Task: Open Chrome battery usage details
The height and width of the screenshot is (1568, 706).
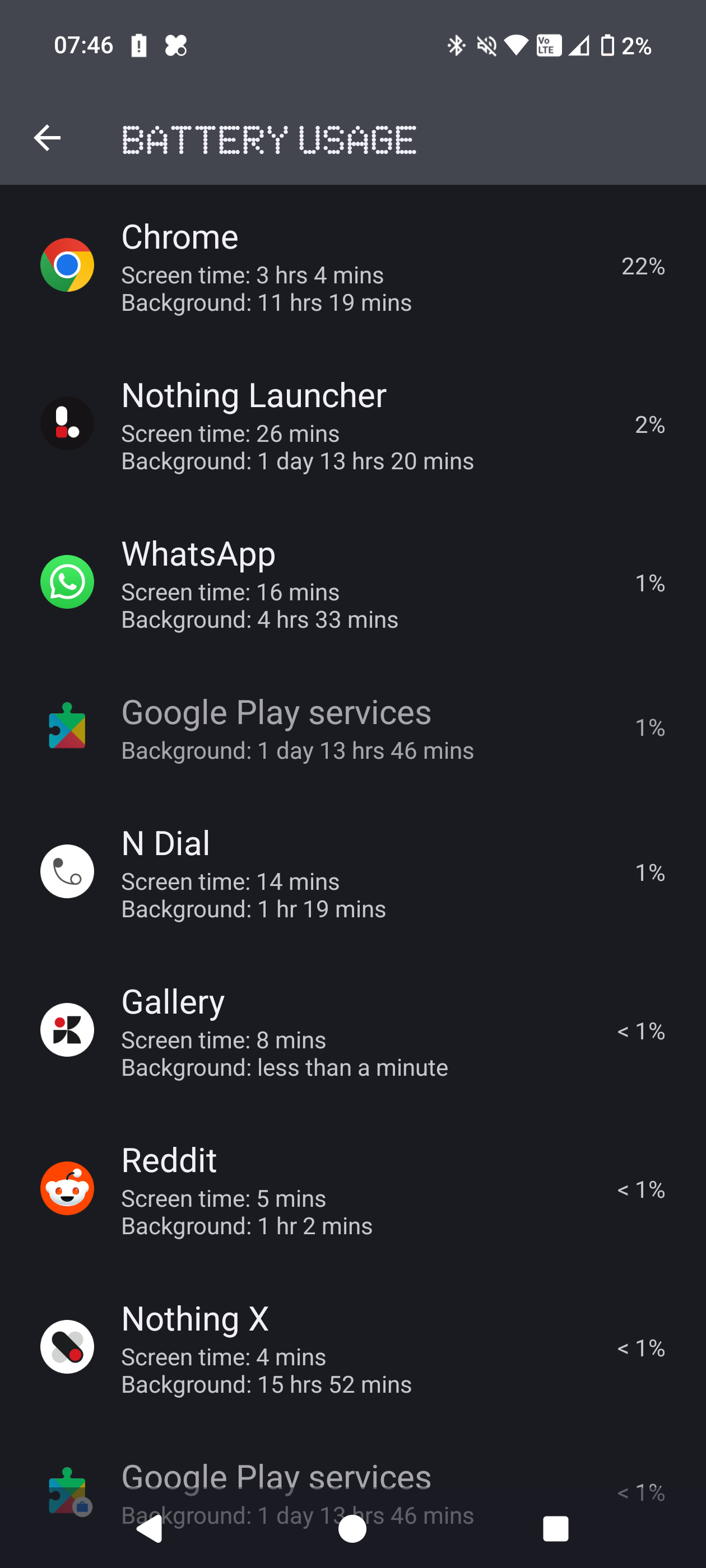Action: click(x=352, y=266)
